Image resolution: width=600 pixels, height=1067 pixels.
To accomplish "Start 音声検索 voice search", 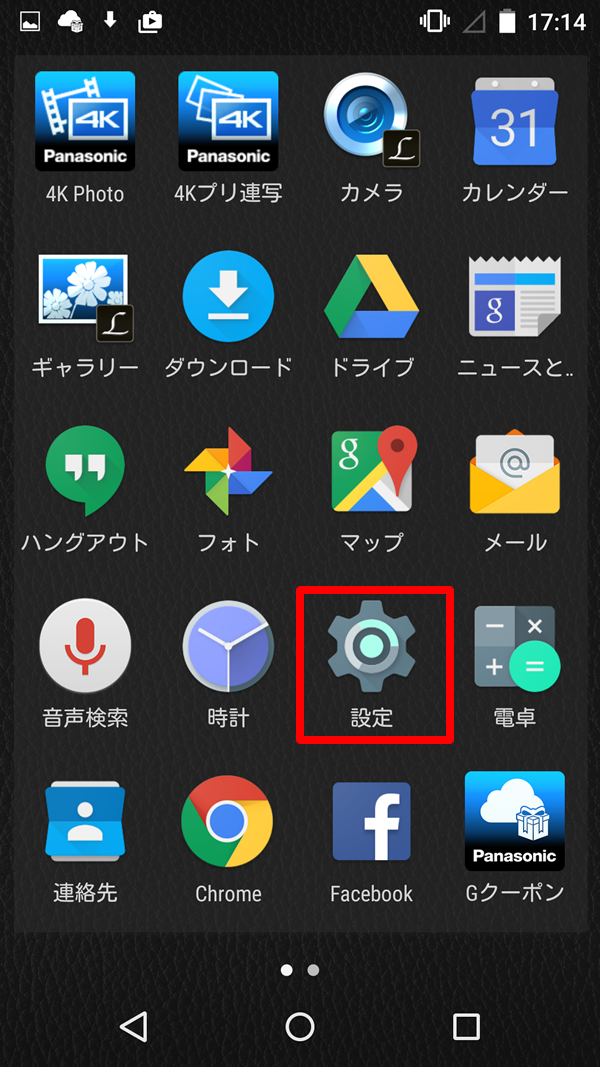I will tap(85, 647).
